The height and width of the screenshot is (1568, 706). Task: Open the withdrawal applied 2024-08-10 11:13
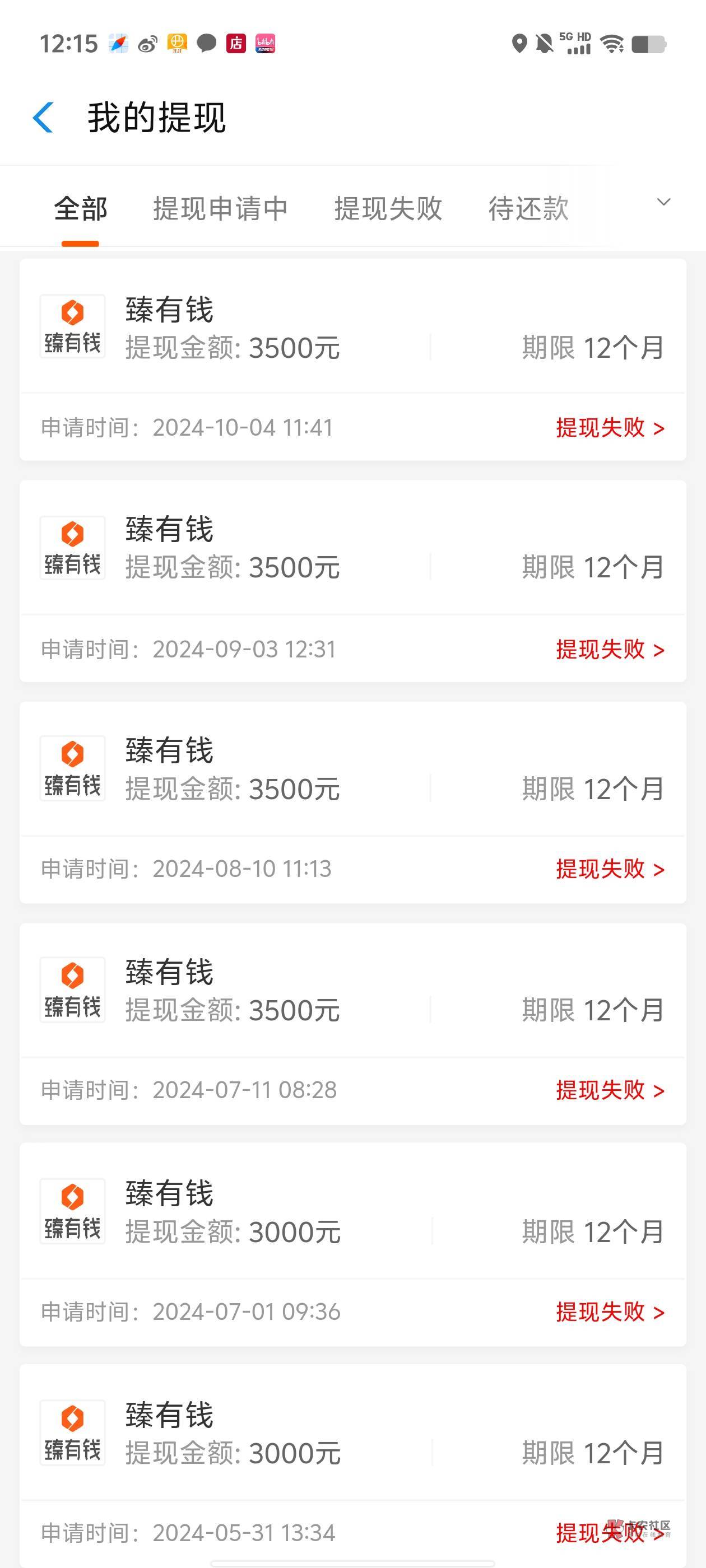pyautogui.click(x=352, y=802)
